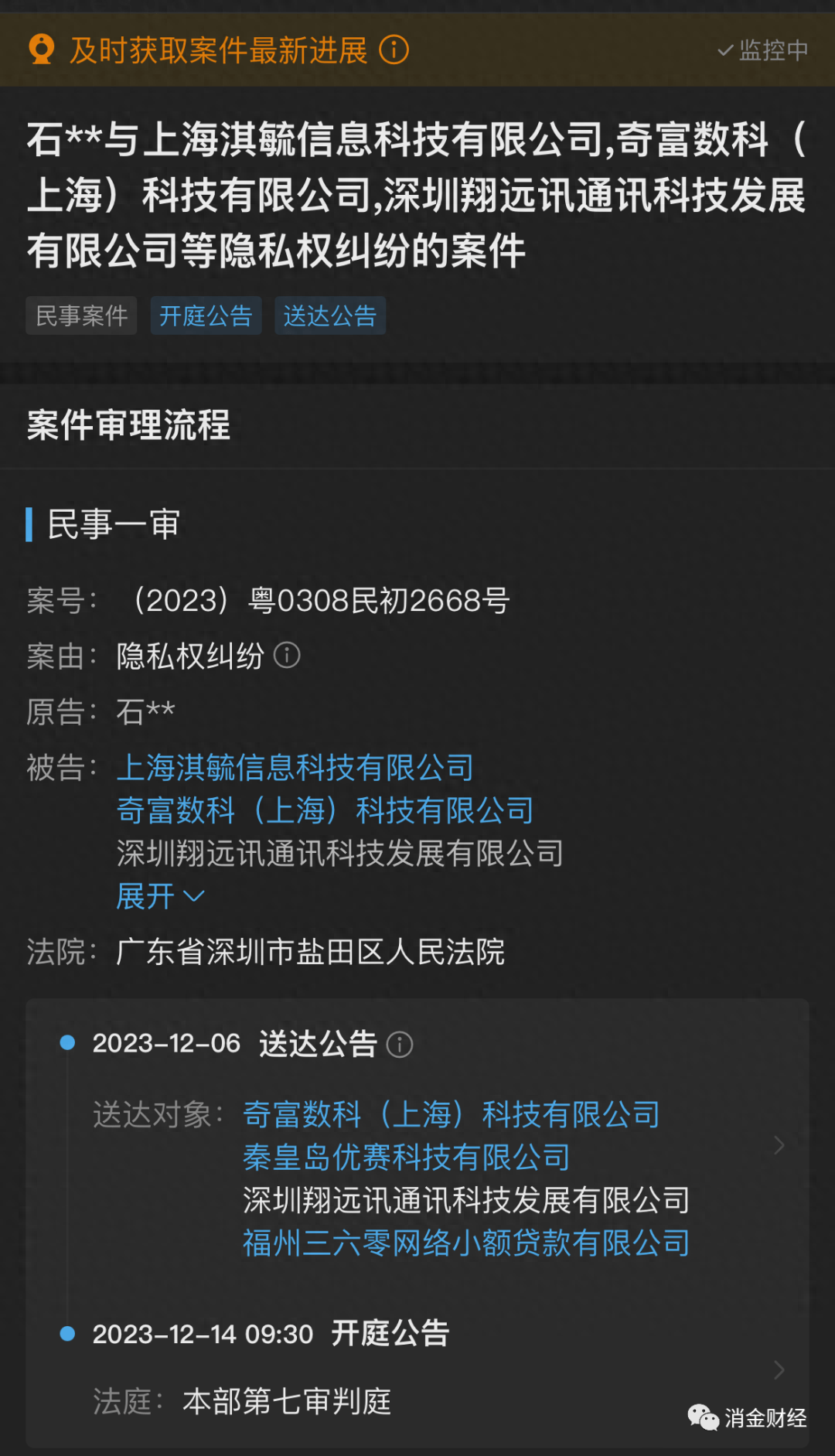Open 秦皇岛优赛科技有限公司 company link
The image size is (835, 1456).
click(x=407, y=1158)
